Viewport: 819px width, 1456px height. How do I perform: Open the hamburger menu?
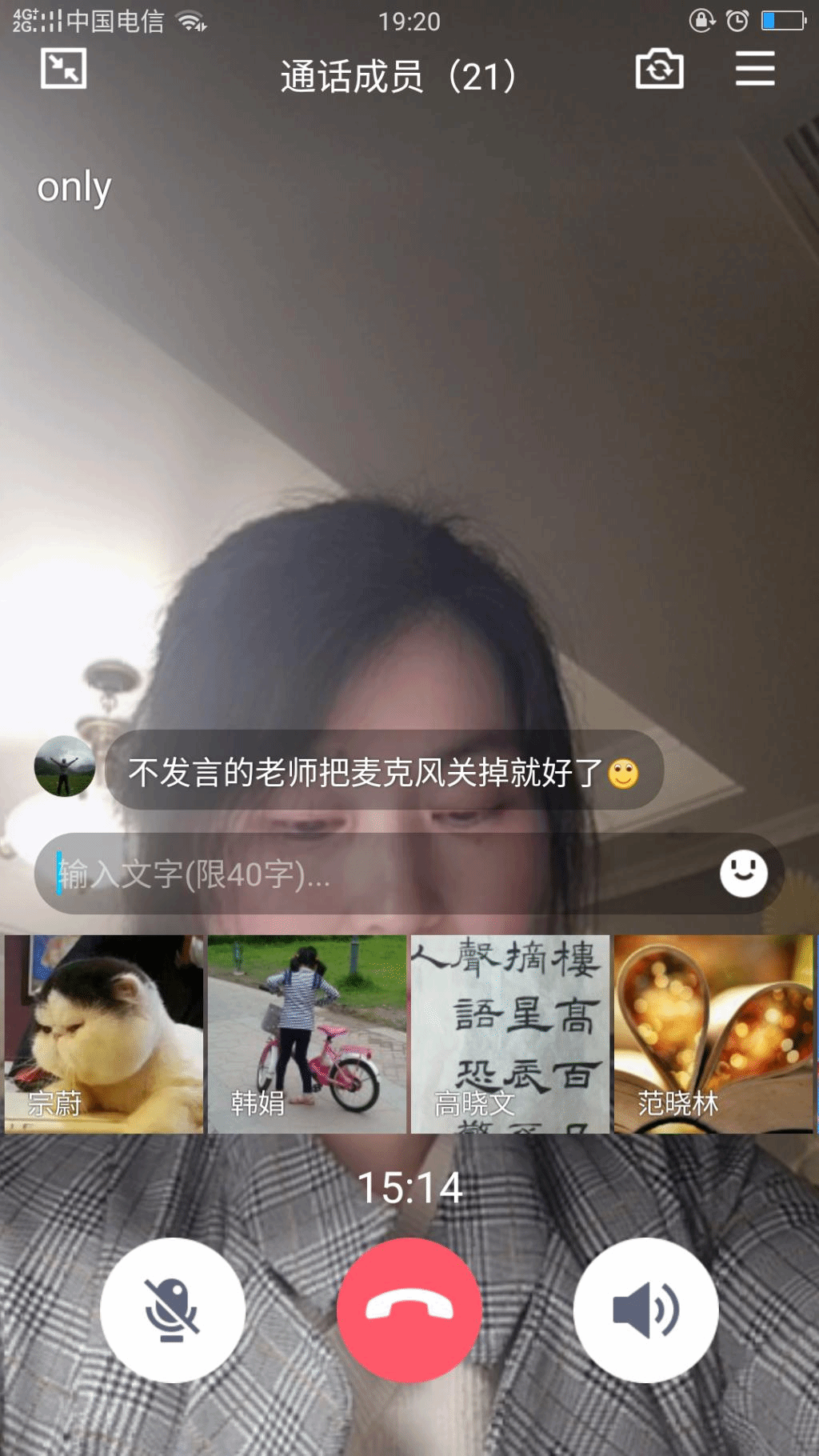pyautogui.click(x=755, y=69)
